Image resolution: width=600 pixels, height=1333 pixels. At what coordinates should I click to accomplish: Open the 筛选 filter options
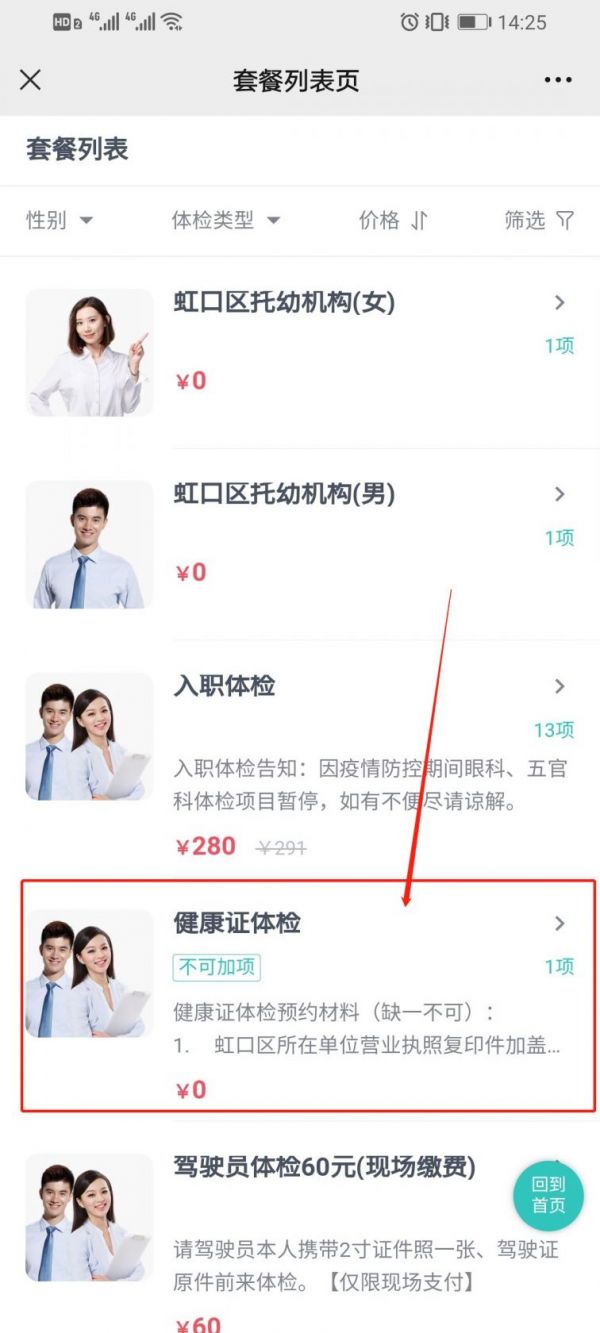(539, 220)
